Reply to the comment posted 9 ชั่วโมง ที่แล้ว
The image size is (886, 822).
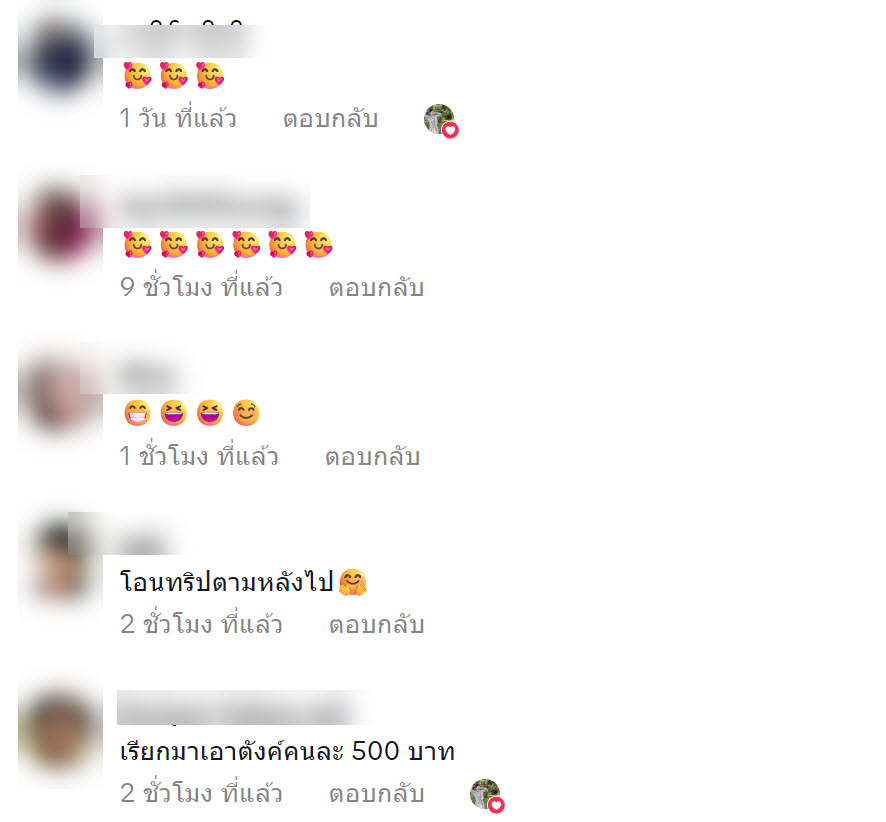point(376,288)
